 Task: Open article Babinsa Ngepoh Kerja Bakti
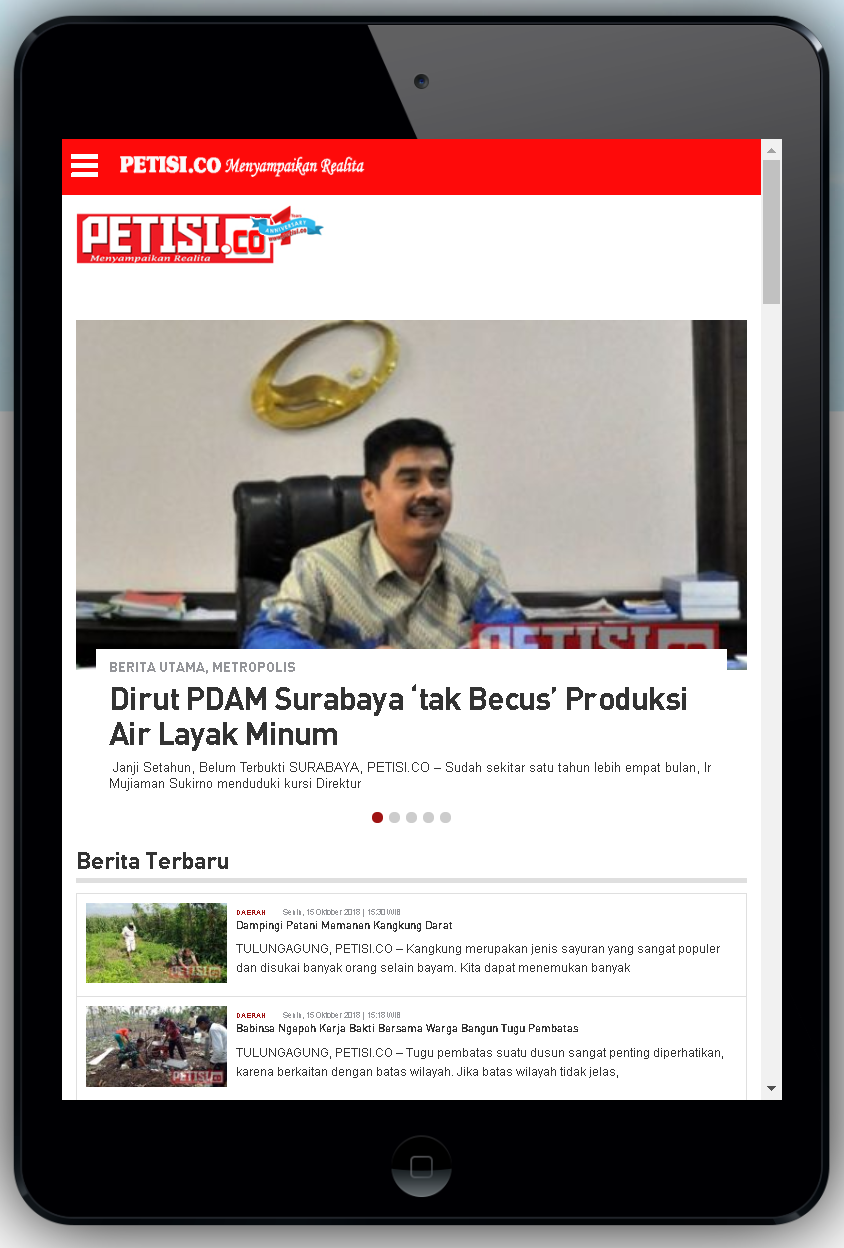click(407, 1028)
